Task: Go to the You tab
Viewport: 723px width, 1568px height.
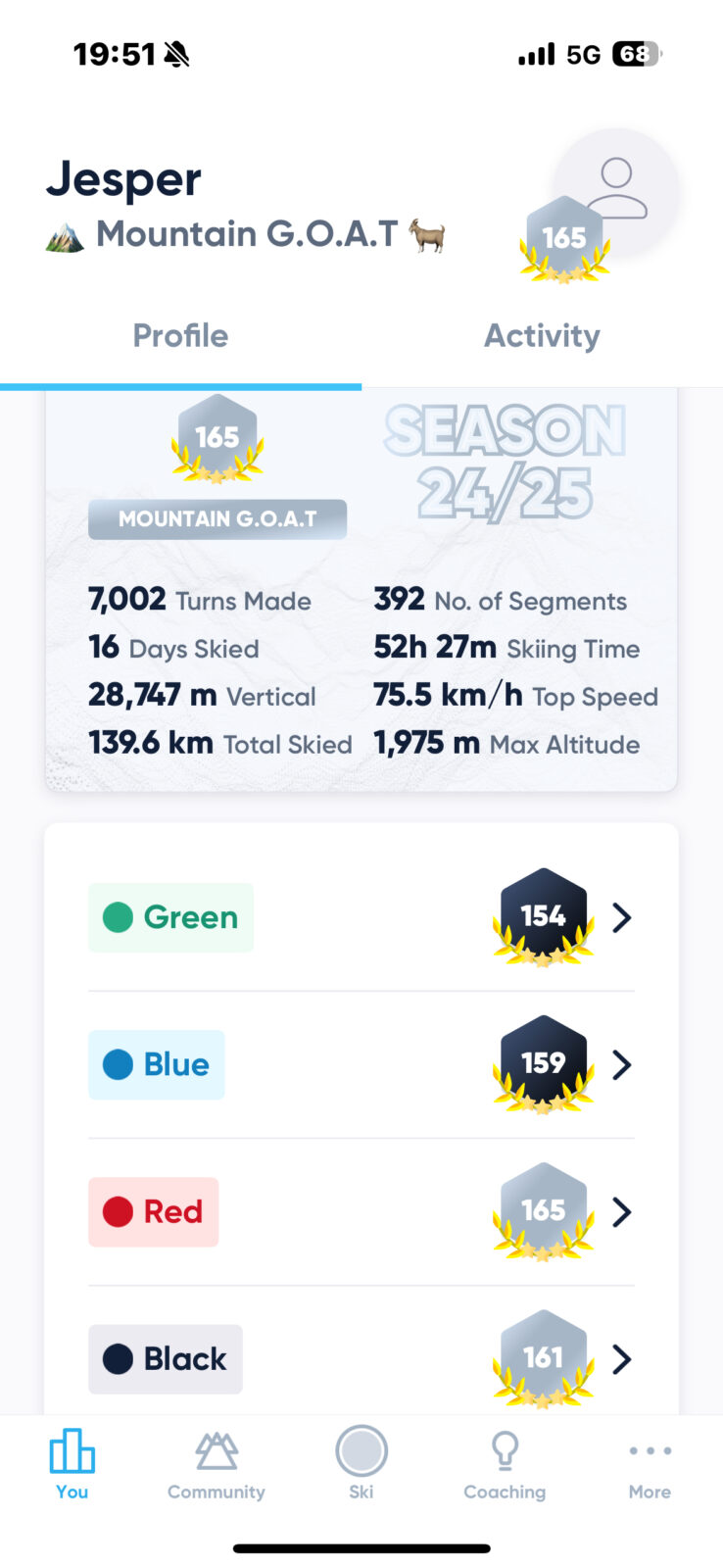Action: [72, 1464]
